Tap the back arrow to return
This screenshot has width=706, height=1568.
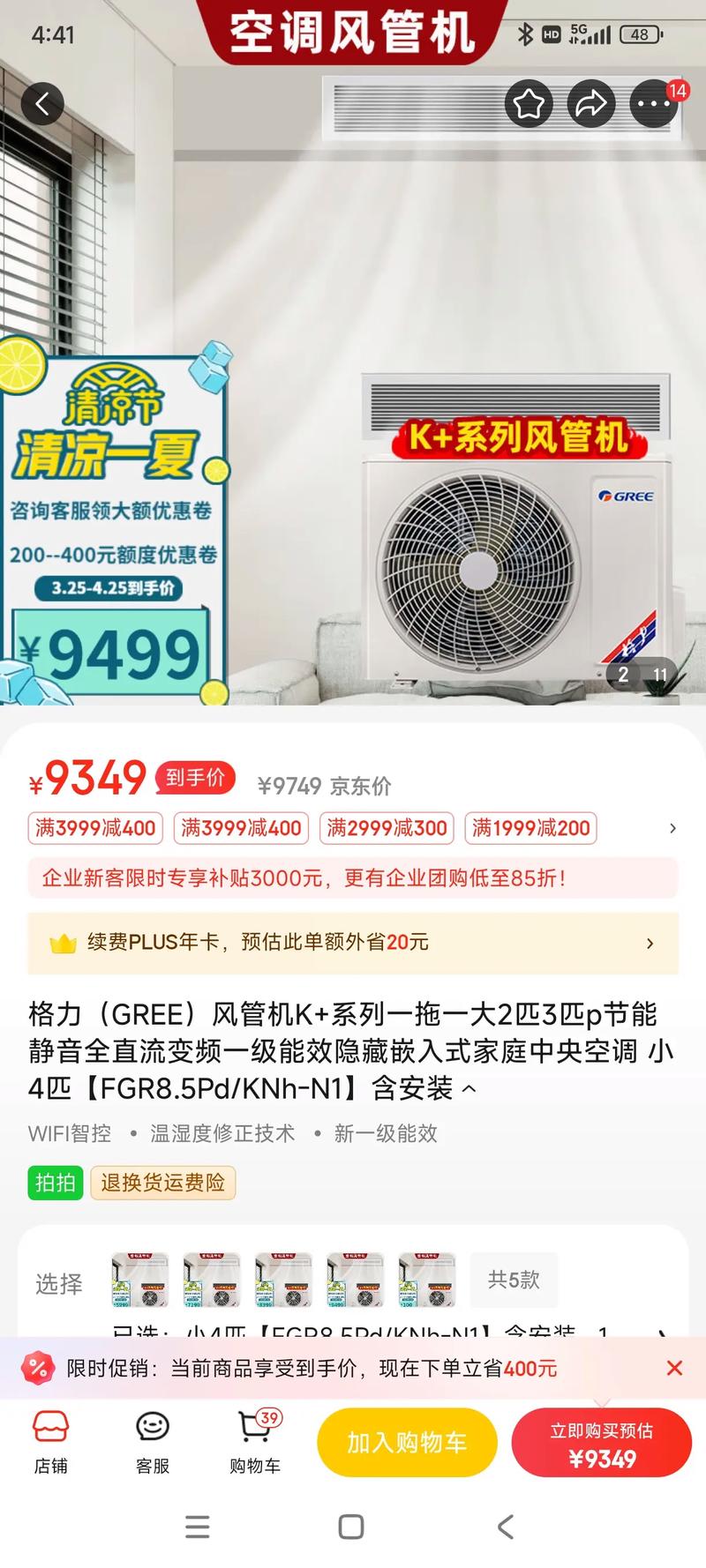coord(42,103)
